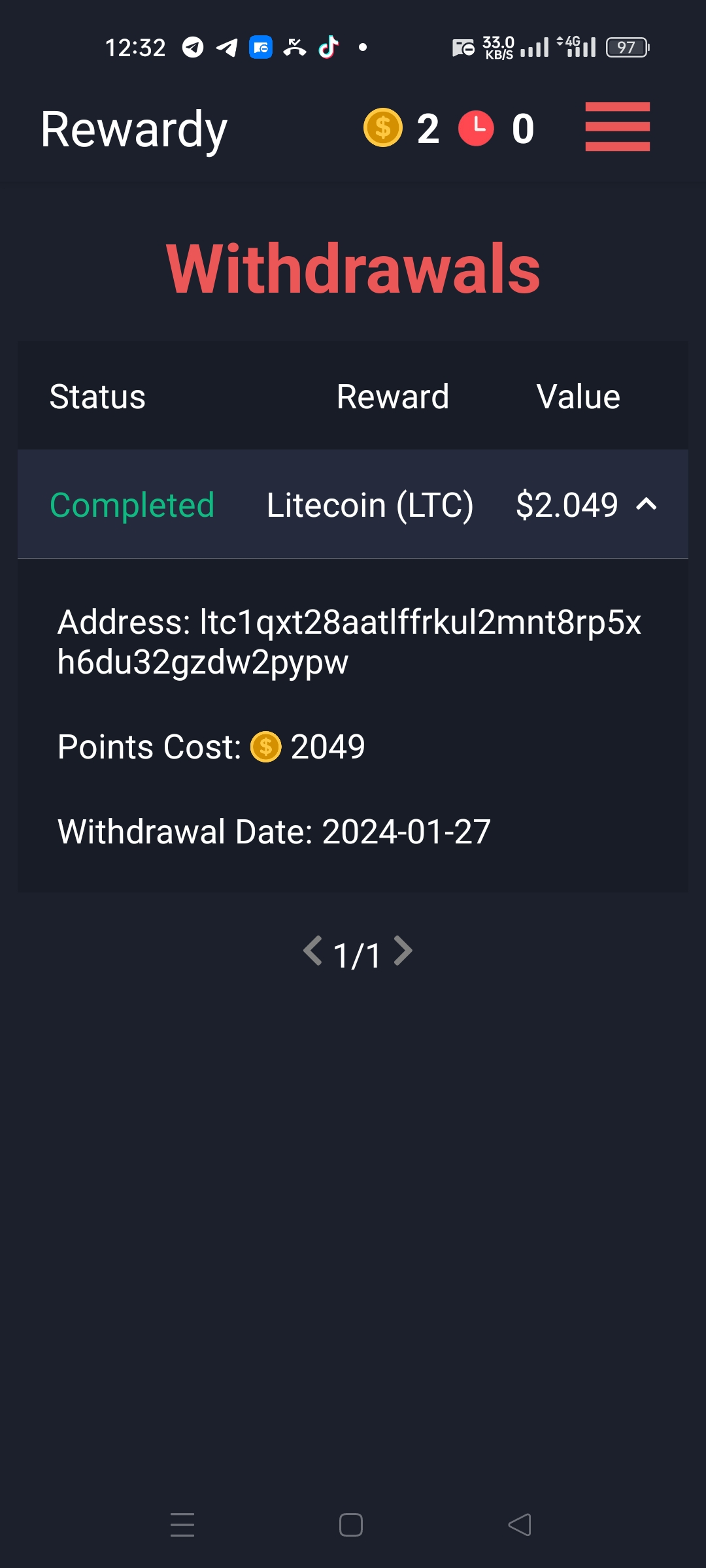Image resolution: width=706 pixels, height=1568 pixels.
Task: Open the red hamburger menu
Action: 617,127
